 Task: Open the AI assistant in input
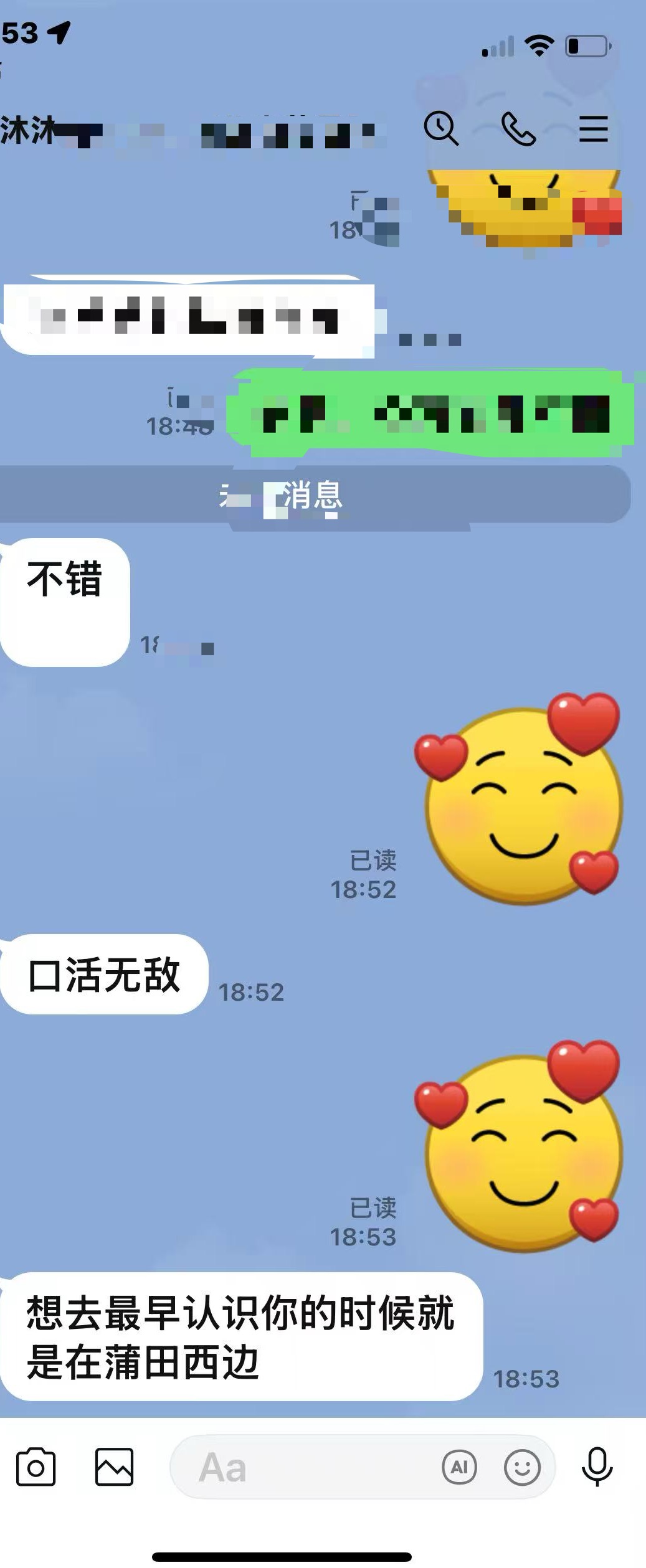pyautogui.click(x=459, y=1467)
